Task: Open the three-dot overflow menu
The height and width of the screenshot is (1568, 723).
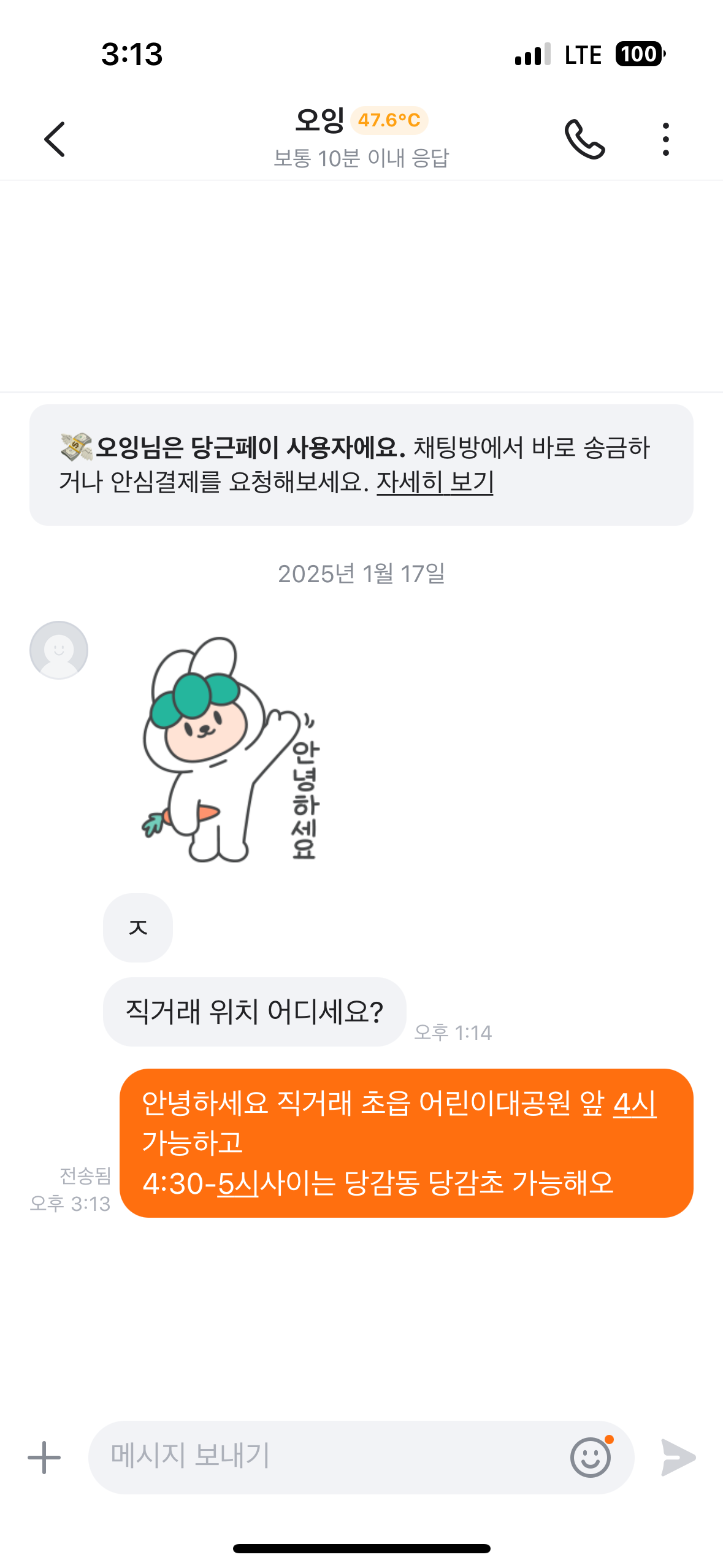Action: point(665,139)
